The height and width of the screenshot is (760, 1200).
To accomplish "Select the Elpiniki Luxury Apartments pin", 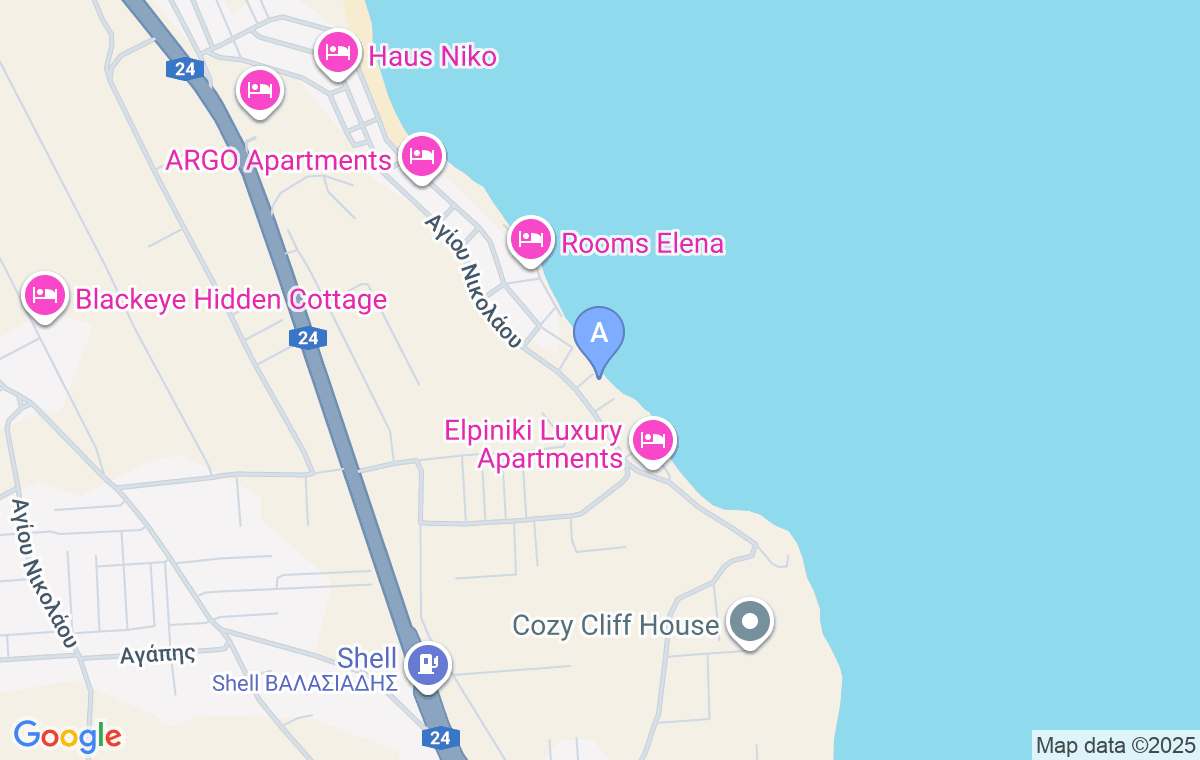I will [x=653, y=440].
